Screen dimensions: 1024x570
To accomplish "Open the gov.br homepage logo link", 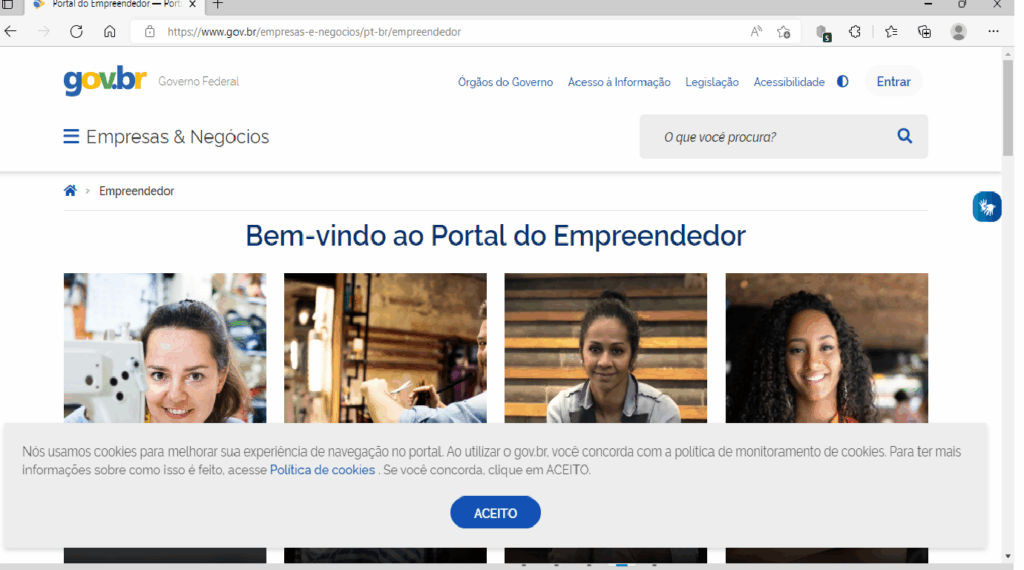I will pyautogui.click(x=104, y=81).
